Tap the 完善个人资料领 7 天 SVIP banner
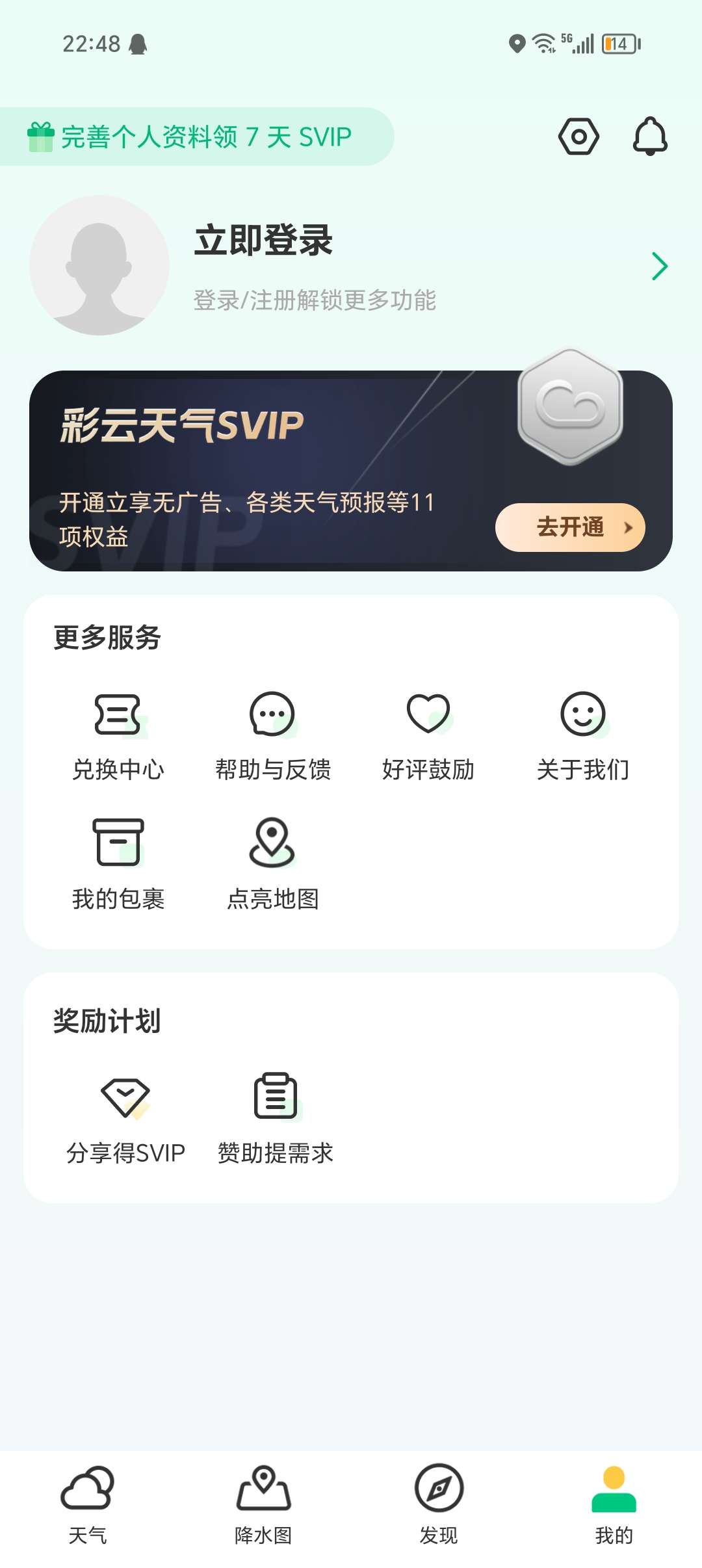Viewport: 702px width, 1568px height. tap(195, 137)
